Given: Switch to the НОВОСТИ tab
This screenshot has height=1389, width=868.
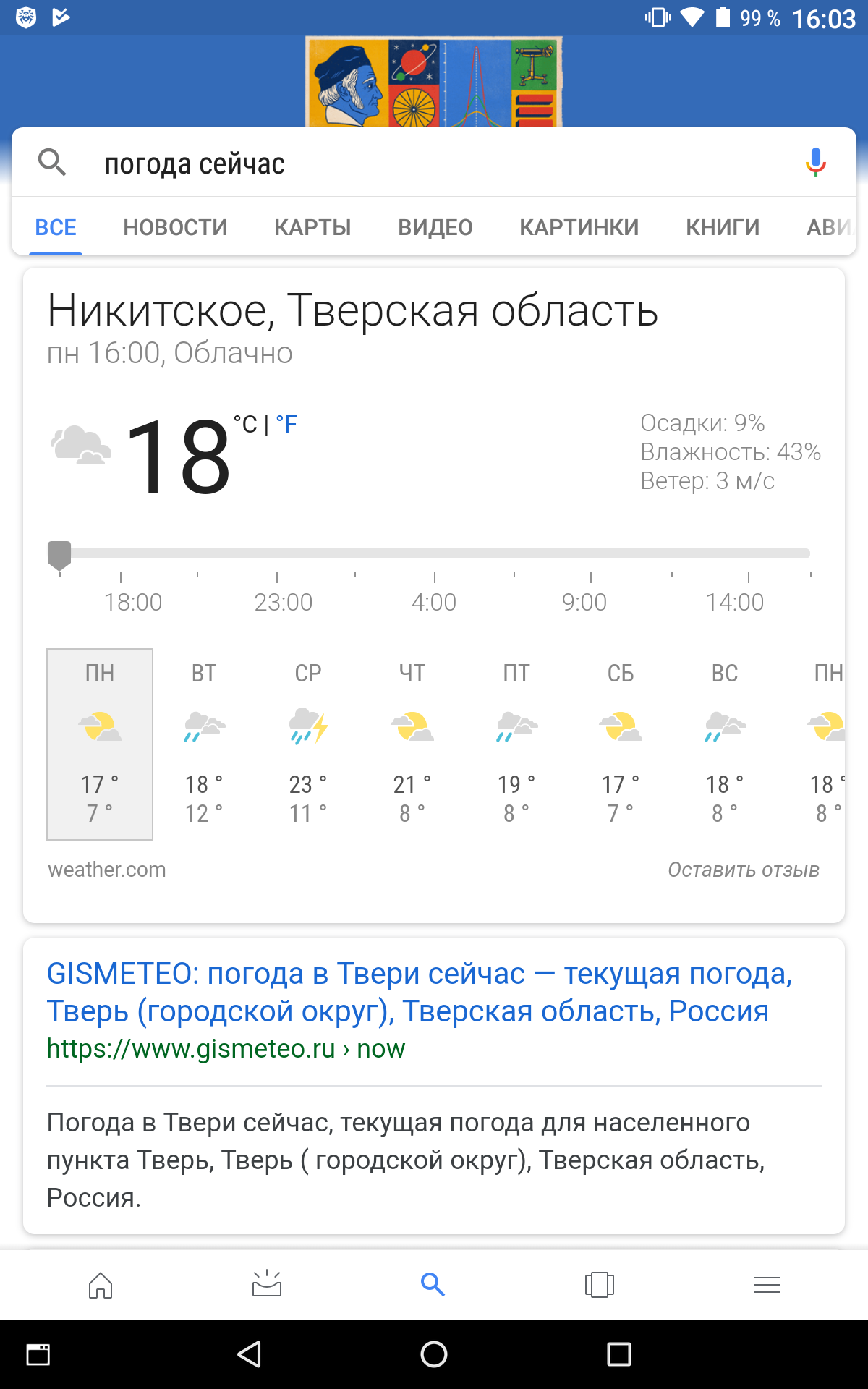Looking at the screenshot, I should pyautogui.click(x=175, y=227).
